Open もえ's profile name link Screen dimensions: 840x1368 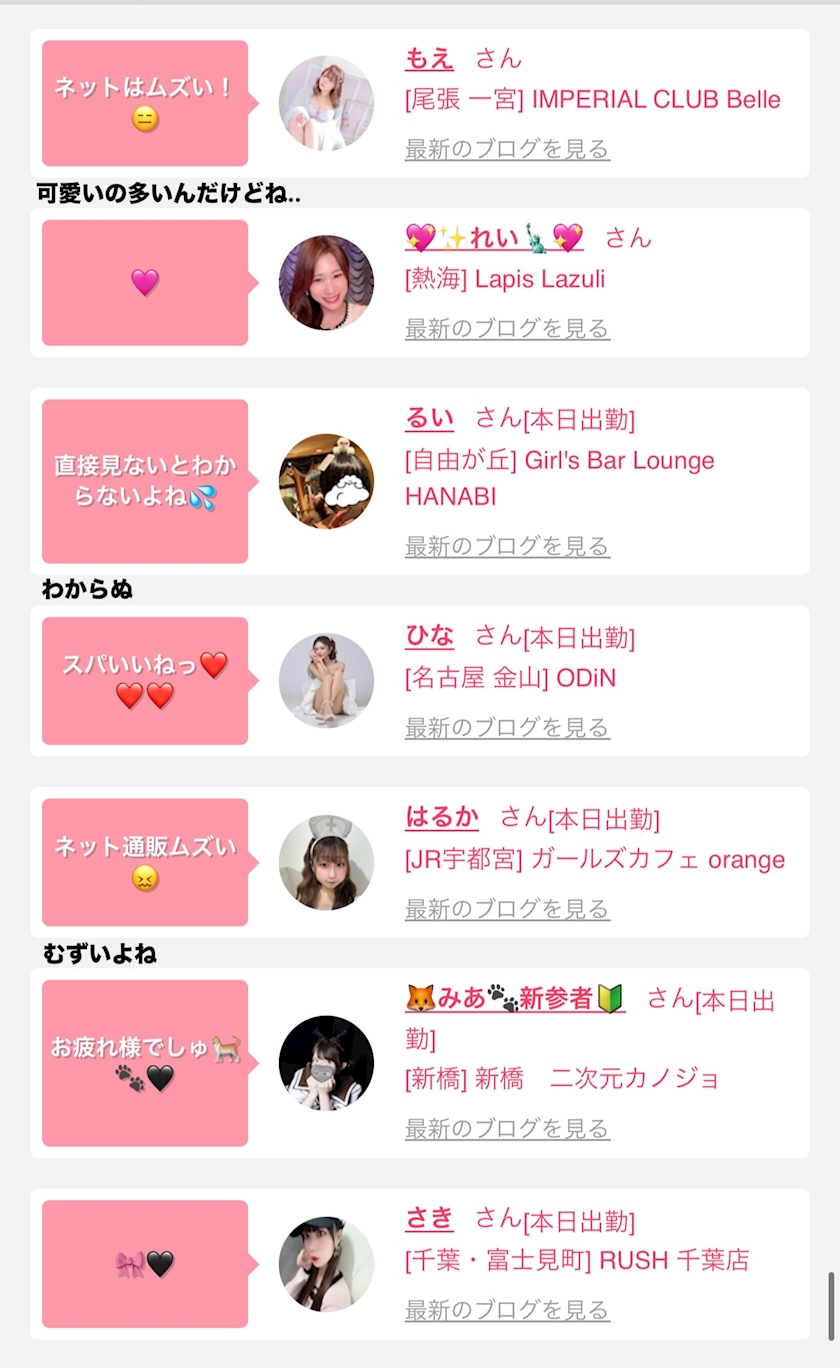tap(429, 59)
